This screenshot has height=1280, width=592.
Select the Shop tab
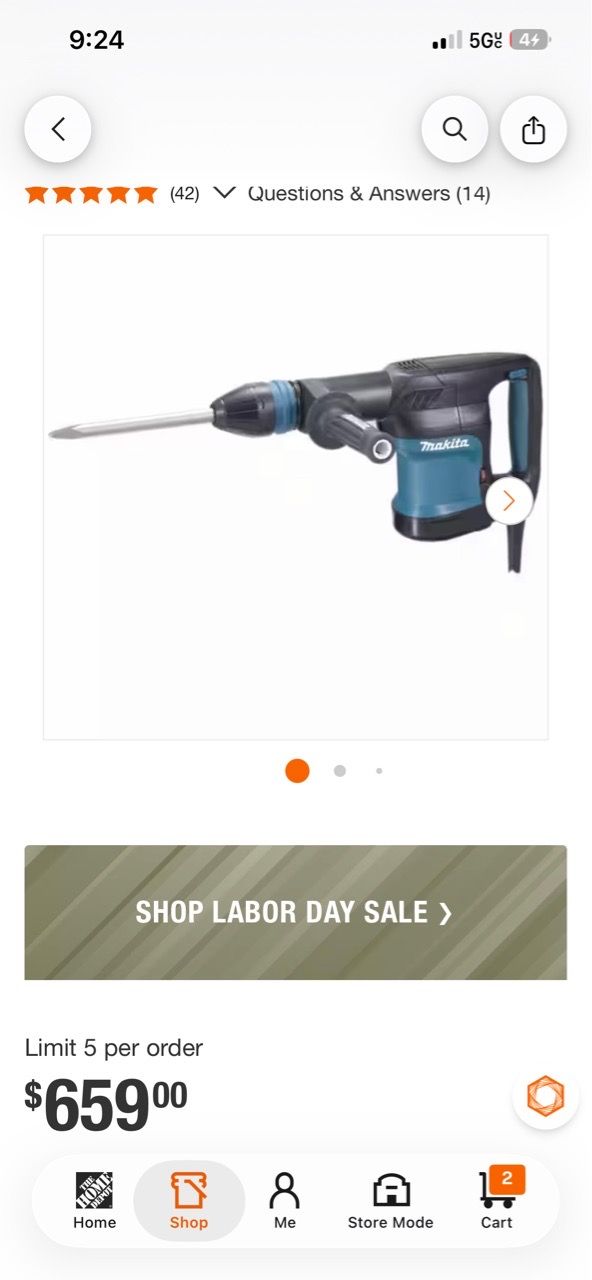click(189, 1201)
